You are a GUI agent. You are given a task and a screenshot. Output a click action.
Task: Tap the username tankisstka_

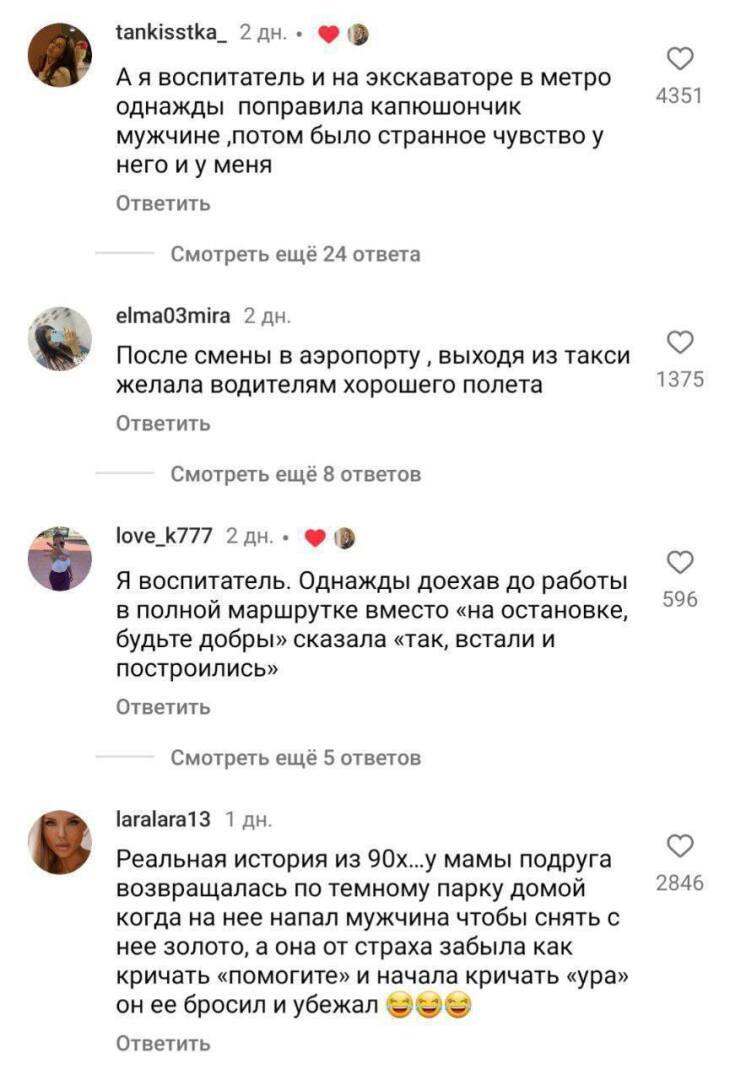[172, 34]
